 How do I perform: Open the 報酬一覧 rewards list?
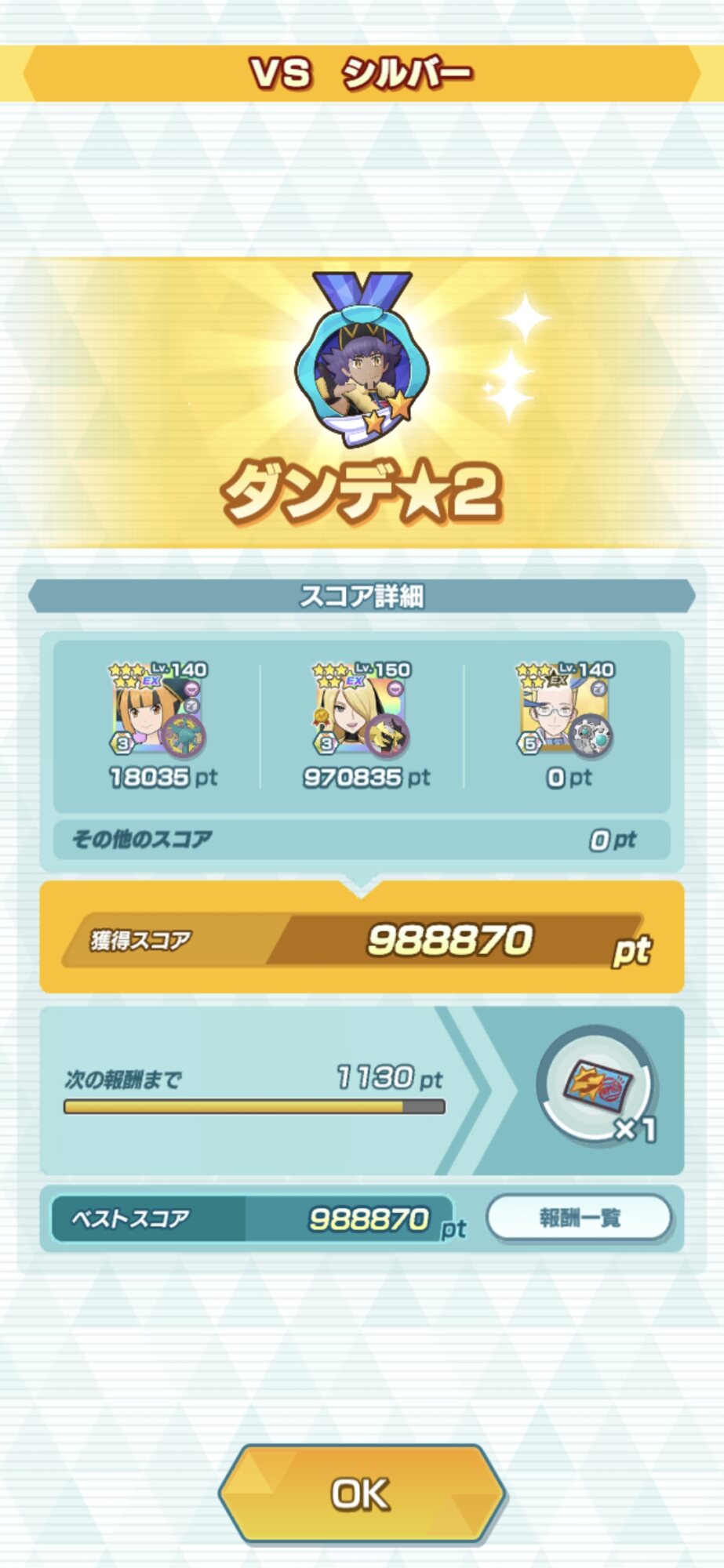coord(579,1218)
